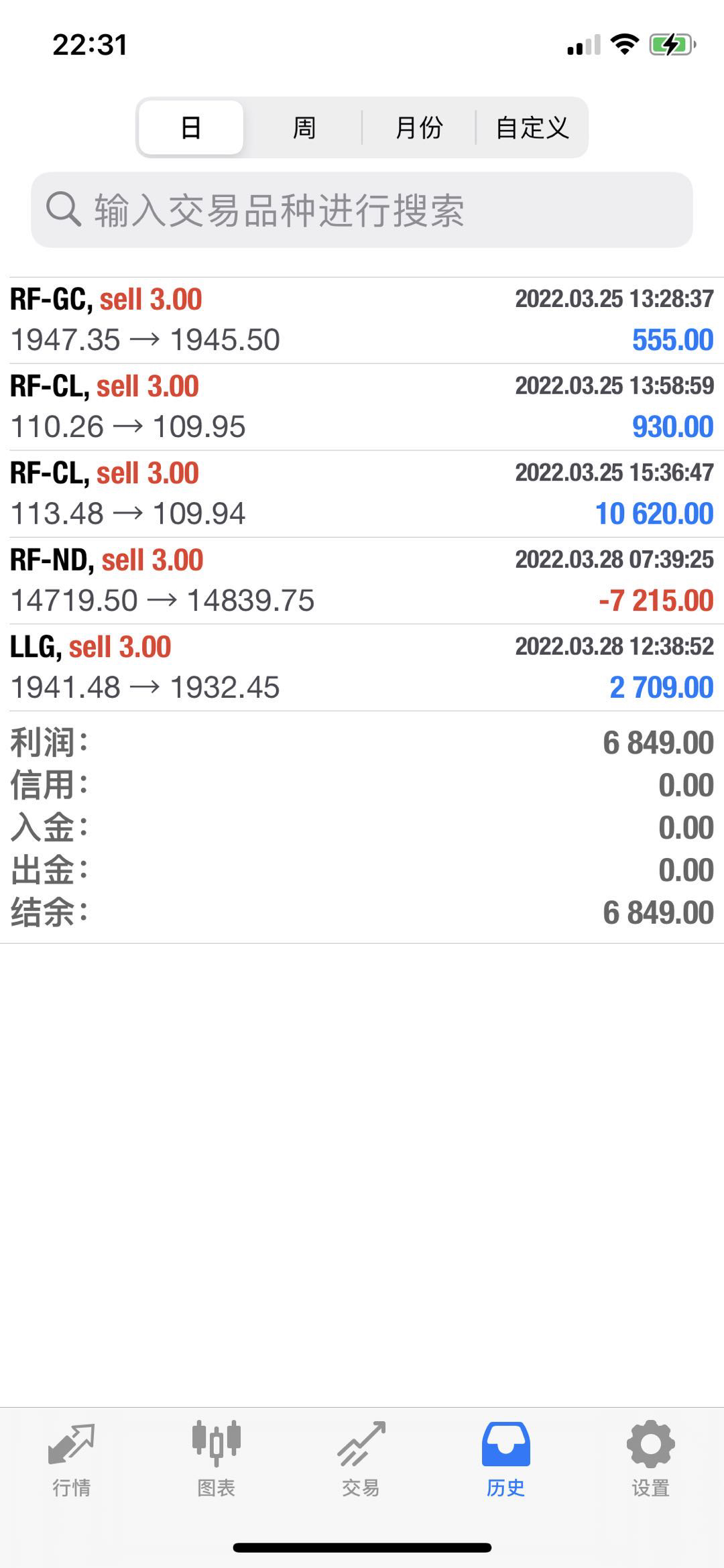Go to the 行情 quotes tab
The image size is (724, 1568).
[72, 1459]
